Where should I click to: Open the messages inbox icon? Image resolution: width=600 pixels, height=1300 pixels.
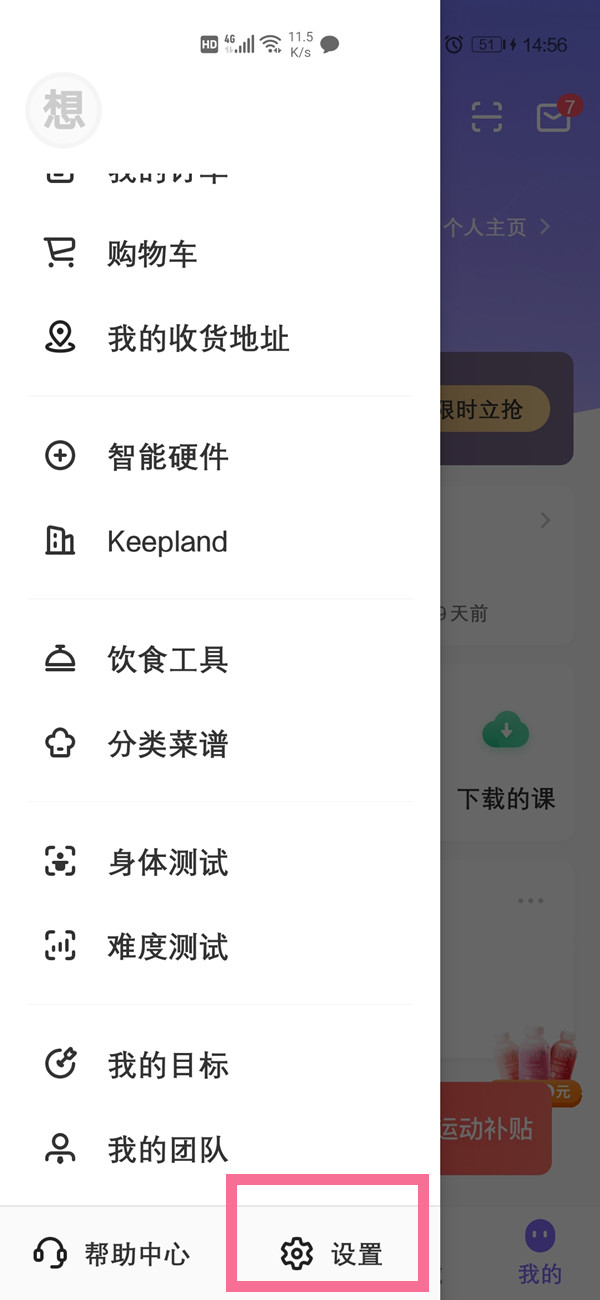point(553,117)
